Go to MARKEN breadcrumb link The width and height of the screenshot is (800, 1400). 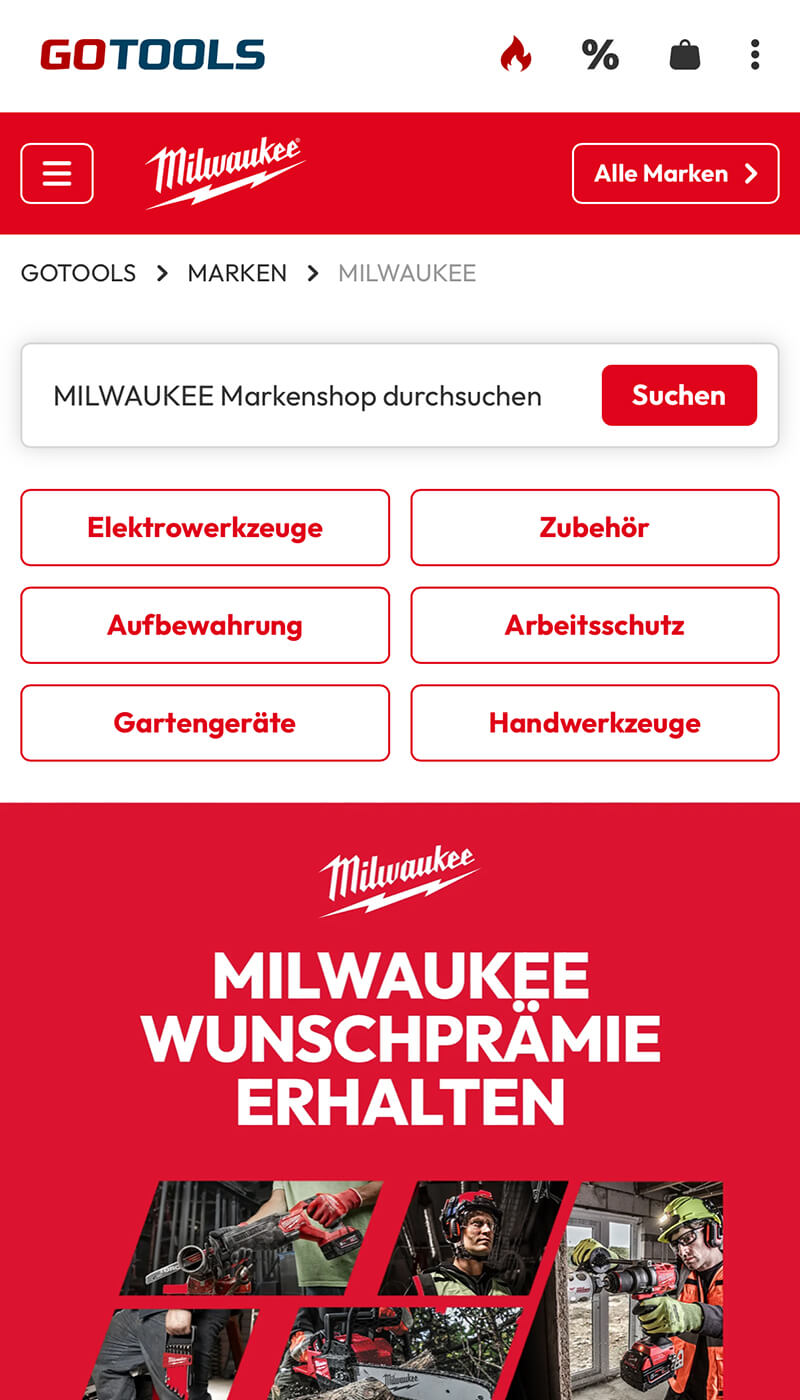click(x=237, y=273)
